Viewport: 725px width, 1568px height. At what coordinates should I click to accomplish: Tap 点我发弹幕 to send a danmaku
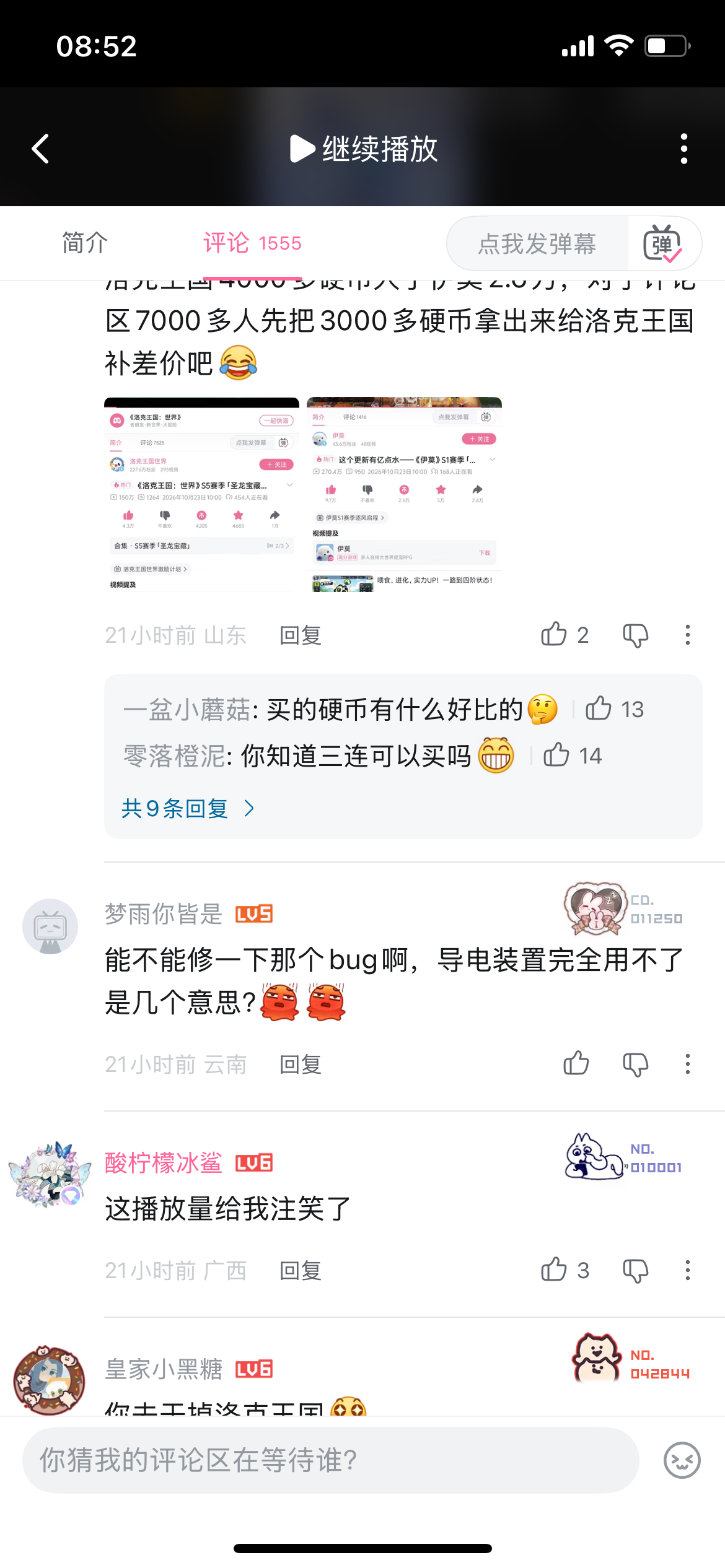(x=537, y=243)
